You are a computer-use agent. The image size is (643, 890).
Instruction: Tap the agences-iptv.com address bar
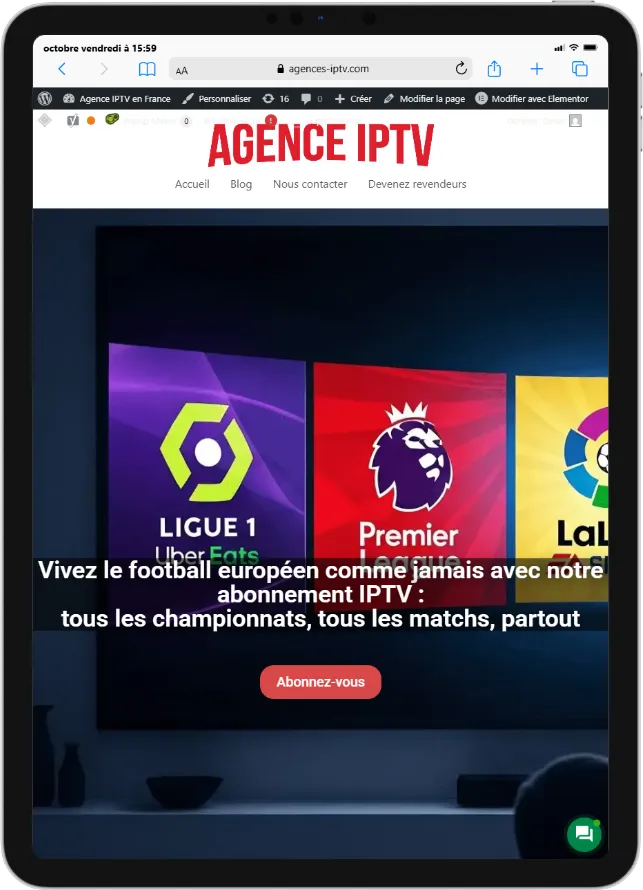tap(322, 69)
